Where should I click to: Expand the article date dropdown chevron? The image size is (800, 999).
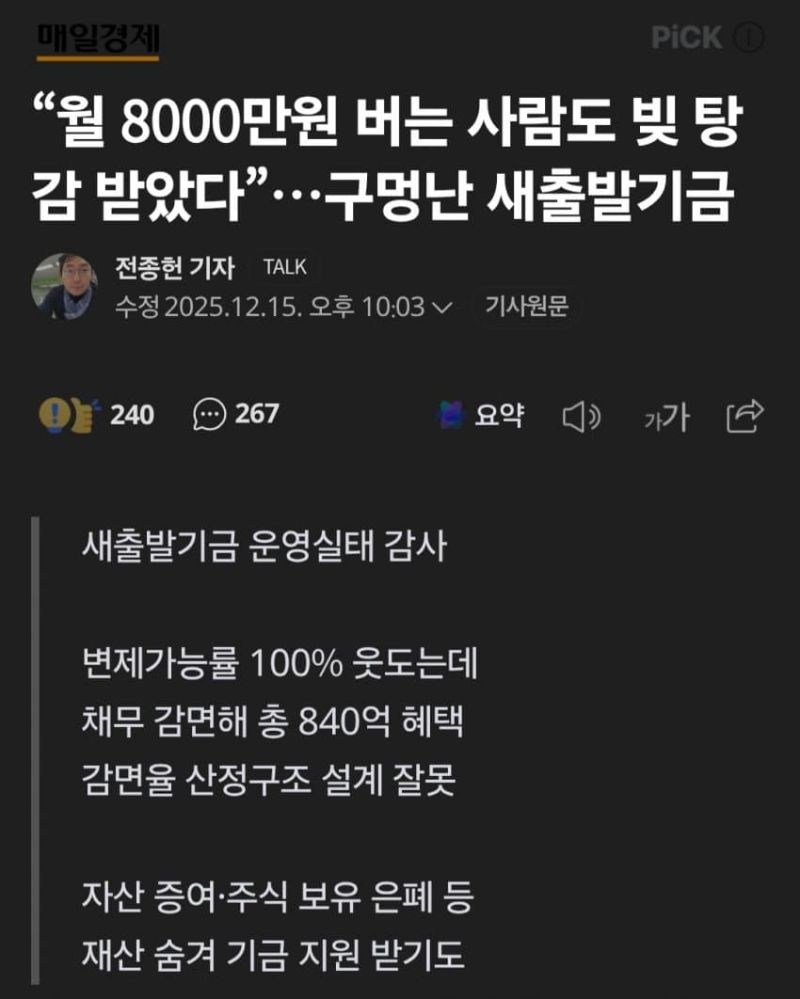click(444, 307)
